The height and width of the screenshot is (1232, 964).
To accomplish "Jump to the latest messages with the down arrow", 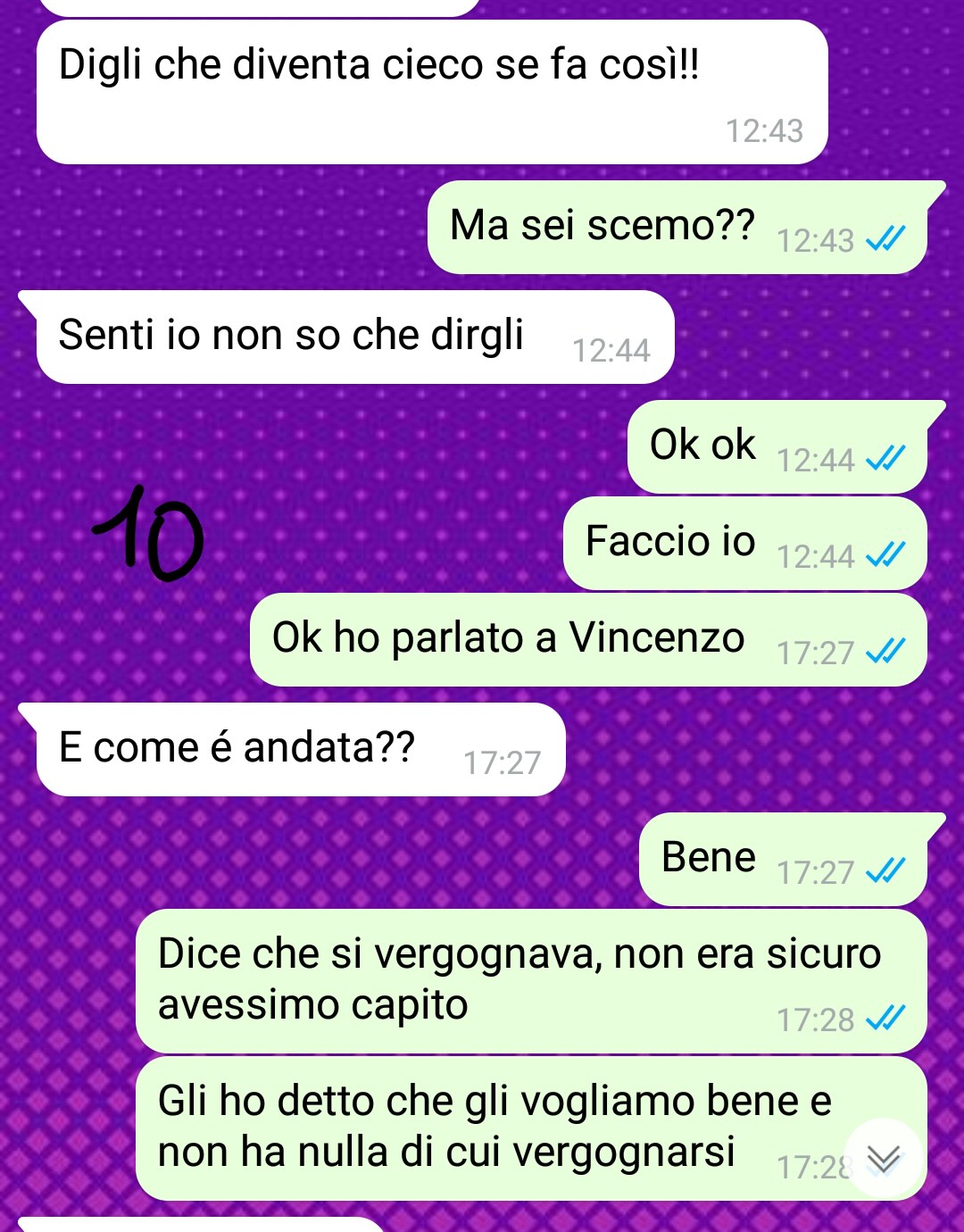I will pyautogui.click(x=884, y=1158).
